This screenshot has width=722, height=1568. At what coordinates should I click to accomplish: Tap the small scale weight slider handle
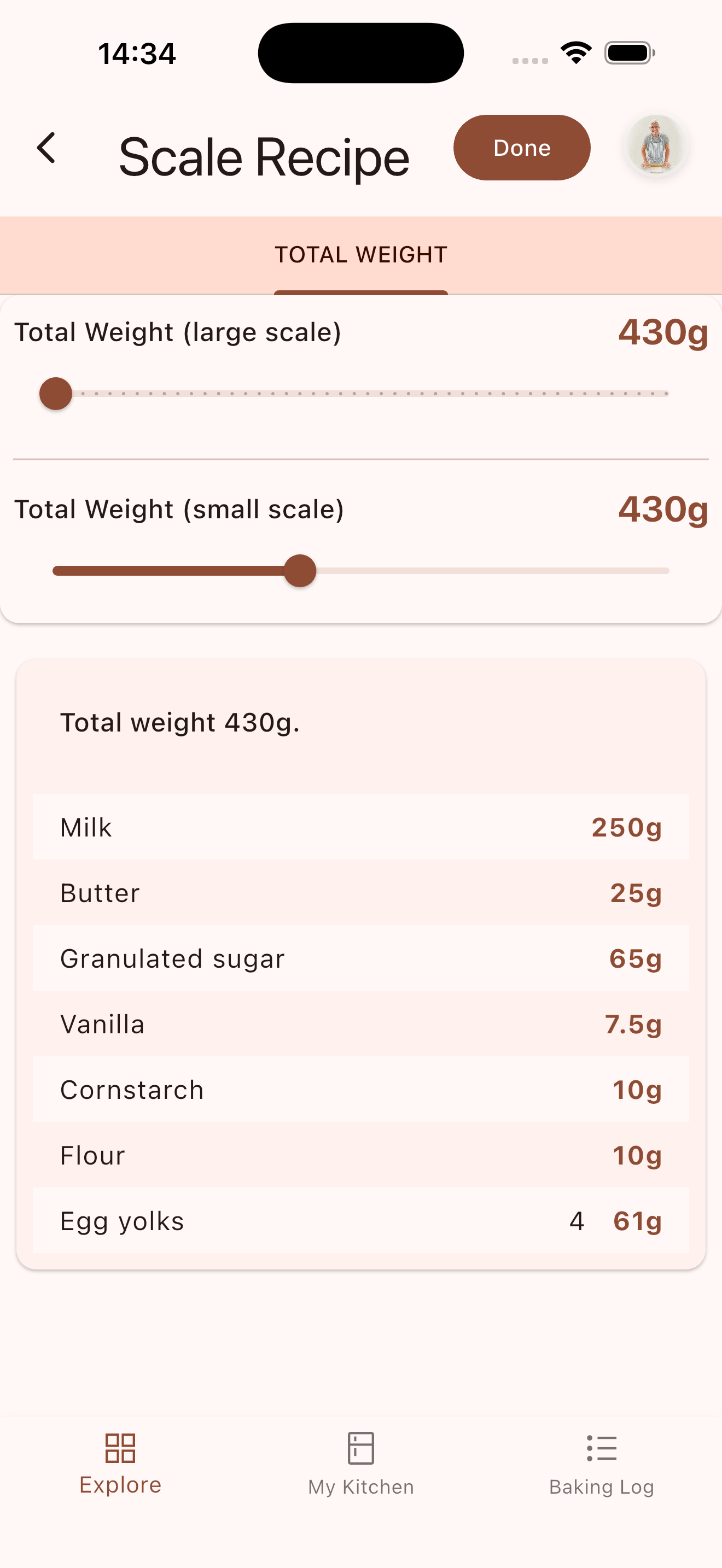pos(300,570)
